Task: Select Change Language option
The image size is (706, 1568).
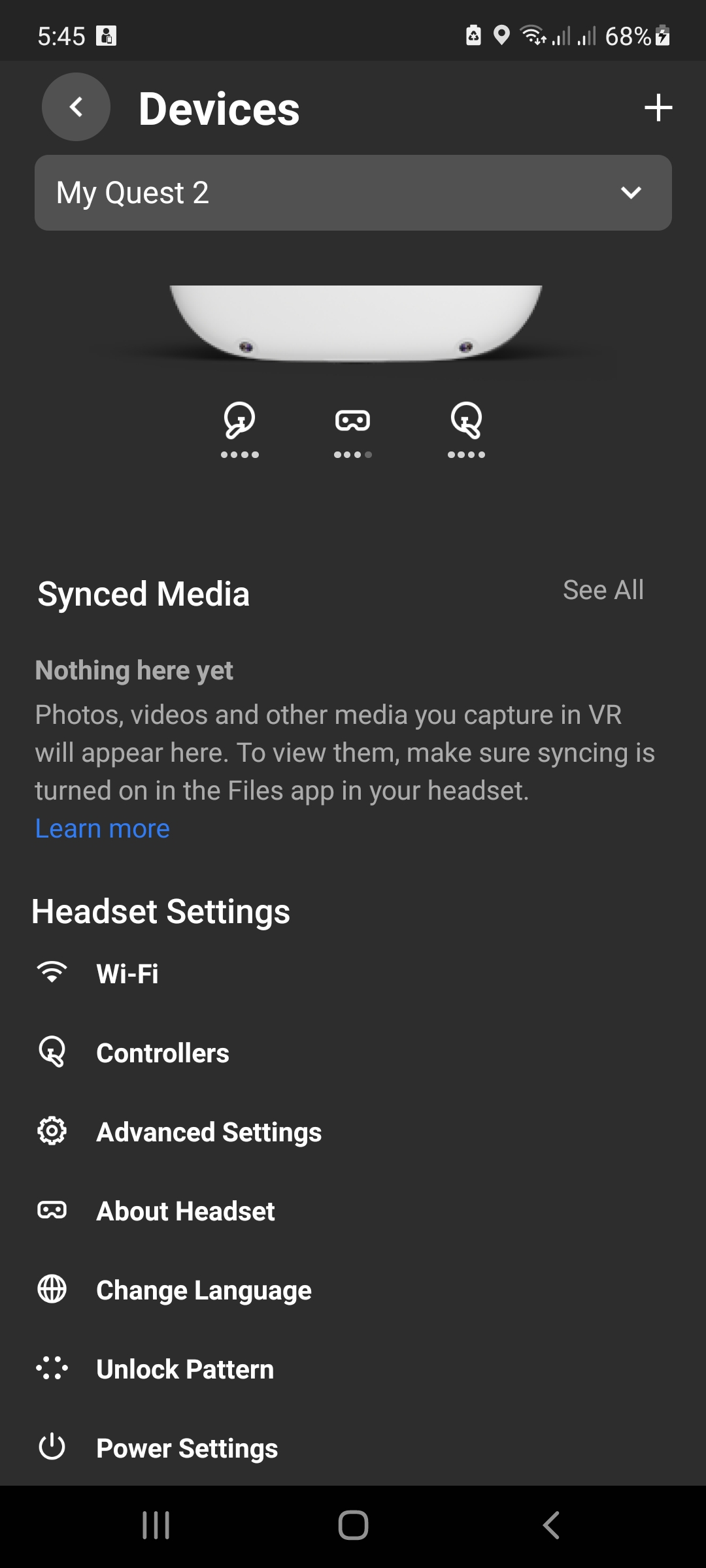Action: click(x=203, y=1290)
